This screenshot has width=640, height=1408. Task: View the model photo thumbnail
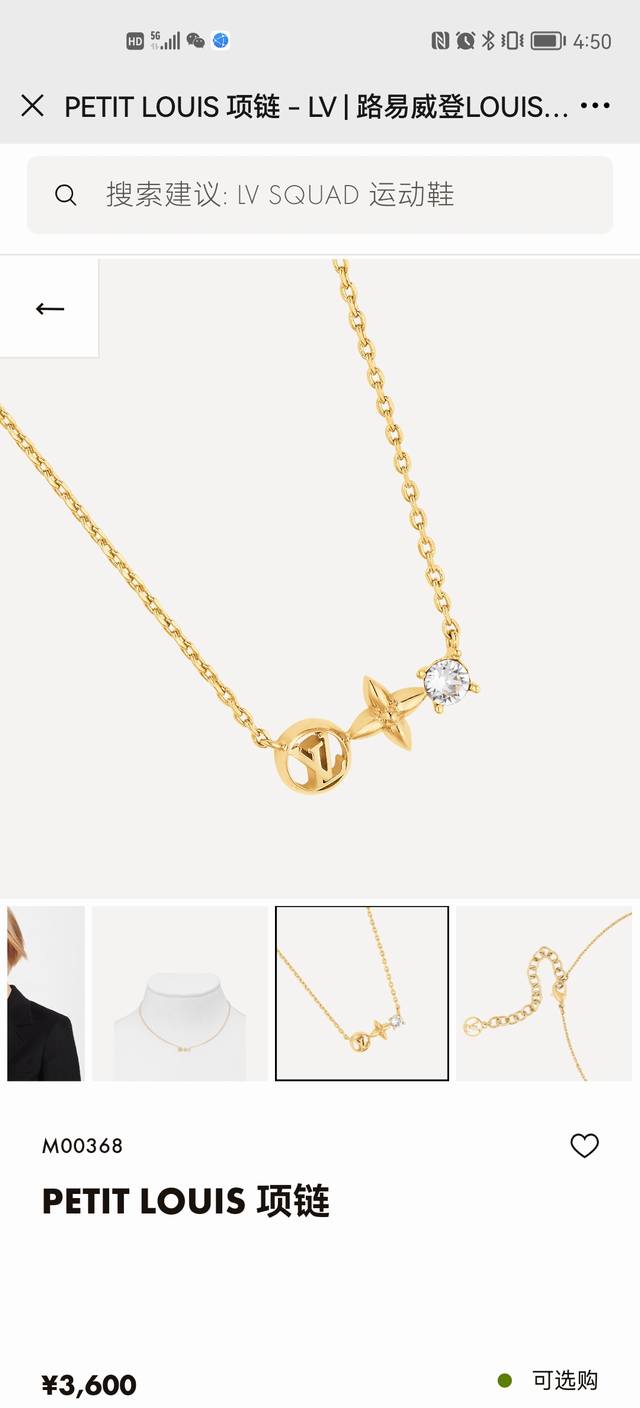click(x=45, y=993)
